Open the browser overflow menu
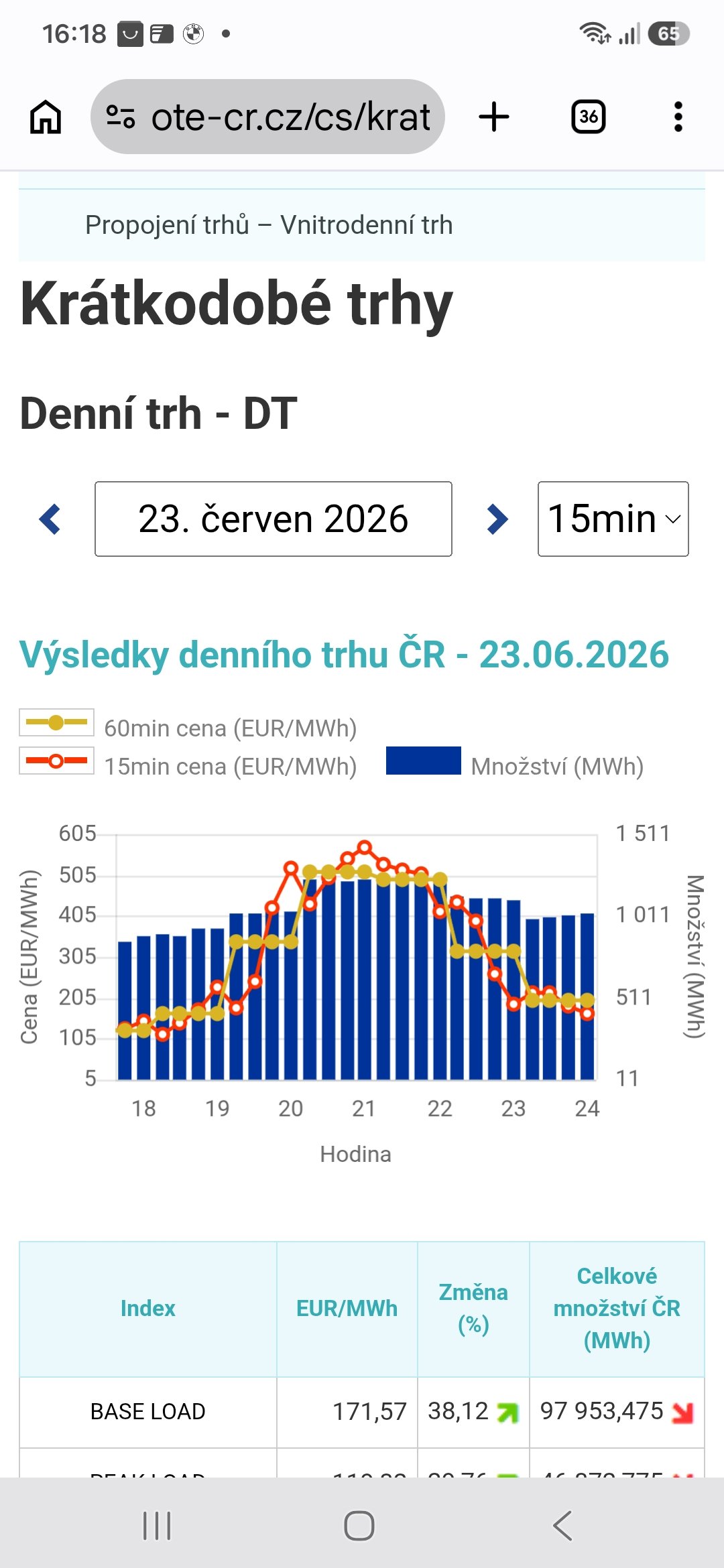 click(678, 117)
